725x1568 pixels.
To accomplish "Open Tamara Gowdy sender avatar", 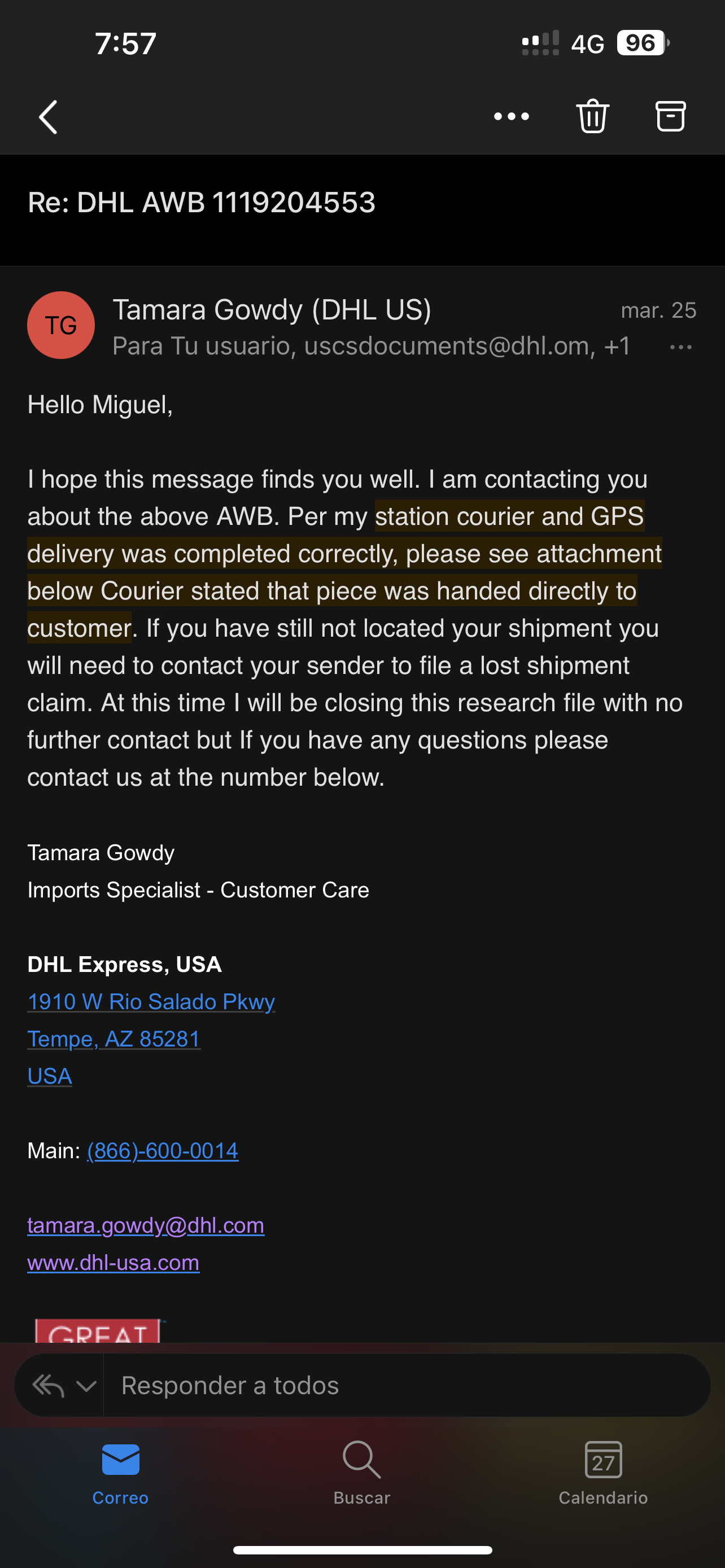I will (x=61, y=325).
